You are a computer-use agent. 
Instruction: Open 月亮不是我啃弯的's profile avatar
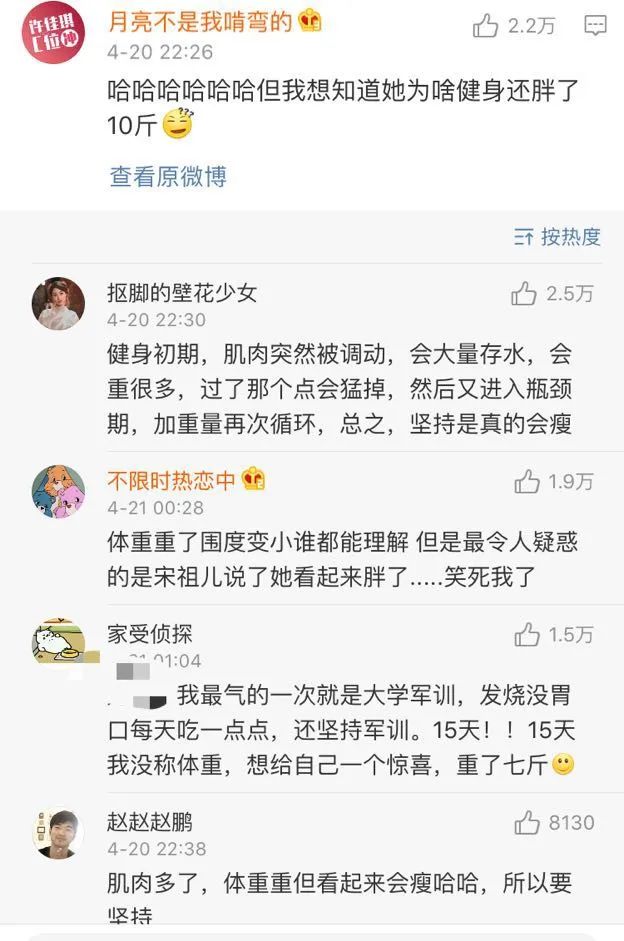(54, 34)
